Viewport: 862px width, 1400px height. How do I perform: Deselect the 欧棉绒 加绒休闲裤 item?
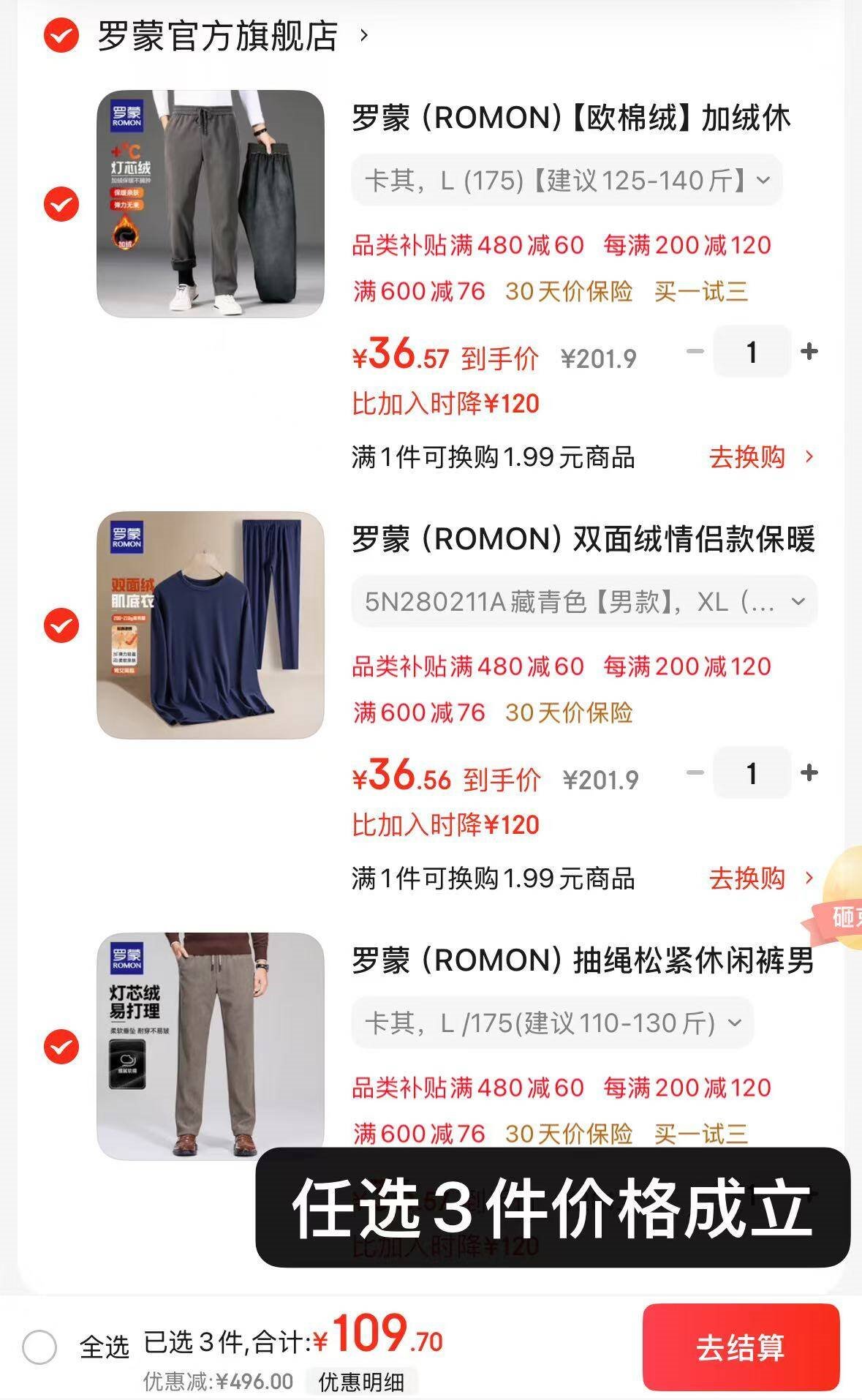click(x=61, y=203)
